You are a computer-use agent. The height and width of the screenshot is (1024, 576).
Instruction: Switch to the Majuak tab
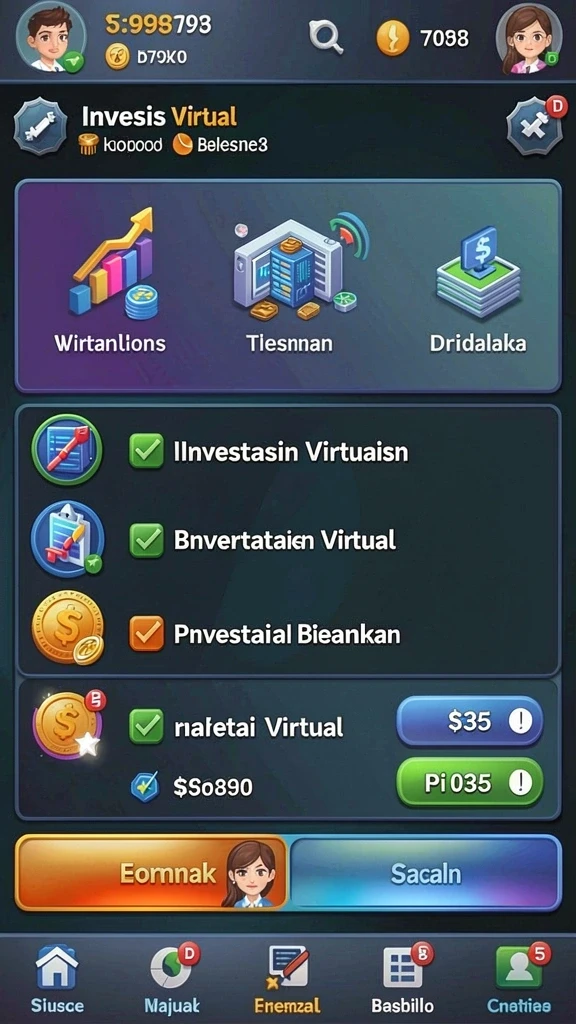[x=172, y=978]
